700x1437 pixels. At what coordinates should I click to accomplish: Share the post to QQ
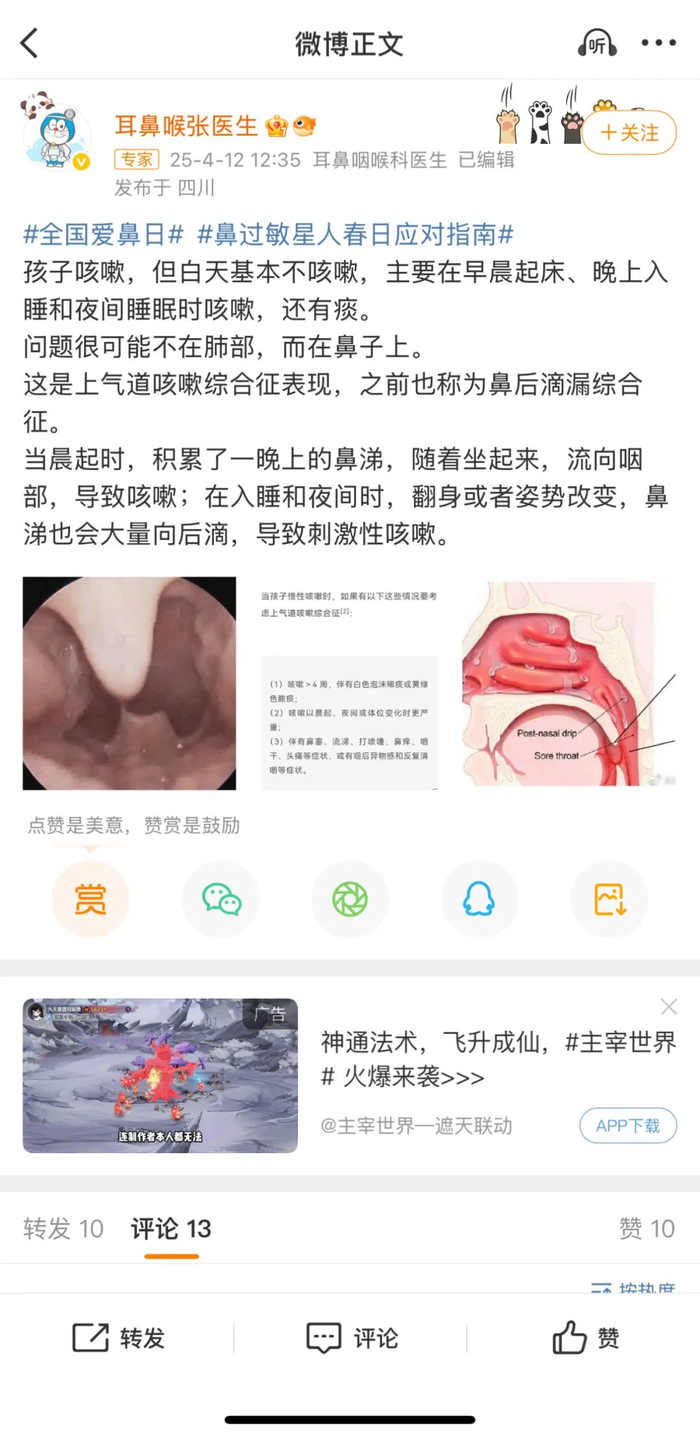click(480, 900)
